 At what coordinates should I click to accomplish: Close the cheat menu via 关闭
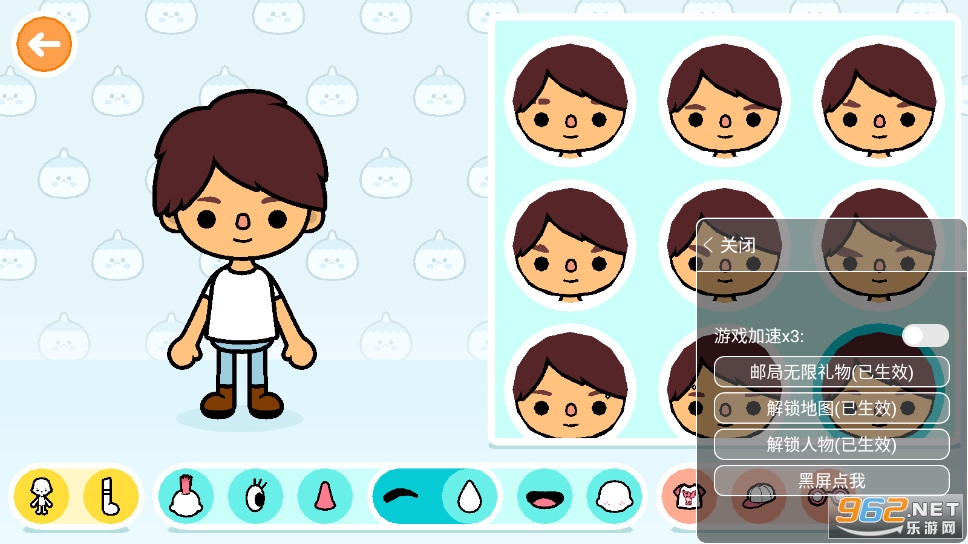click(730, 245)
